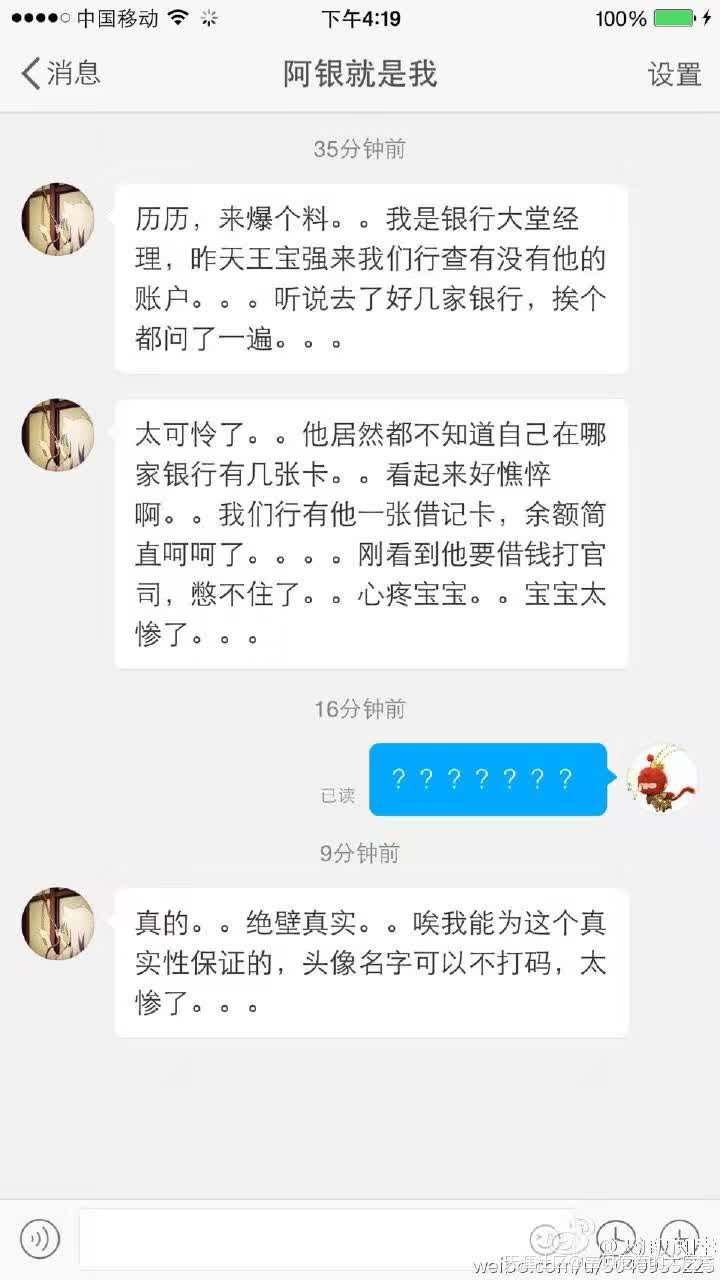Open the plus attachment menu

point(680,1239)
